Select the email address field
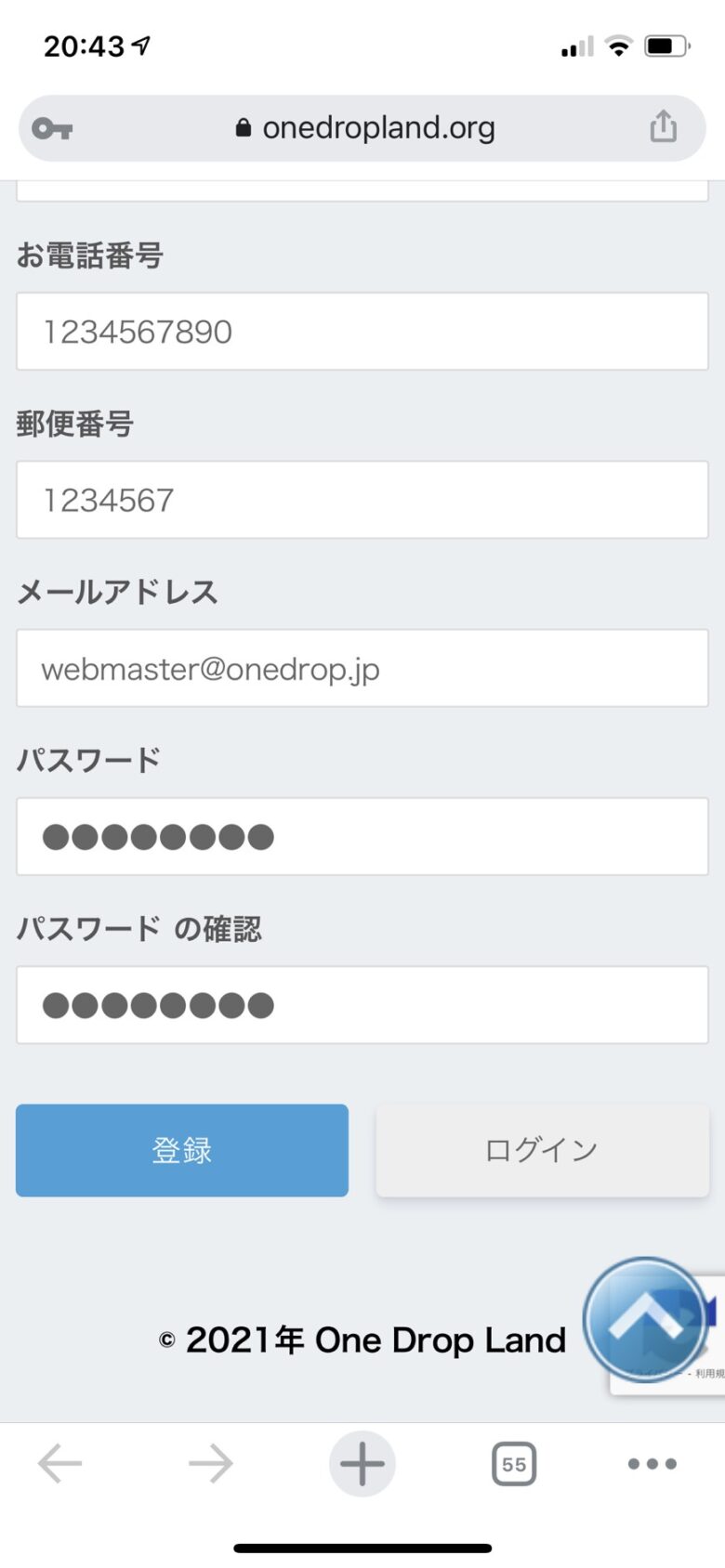Image resolution: width=725 pixels, height=1568 pixels. pos(362,669)
